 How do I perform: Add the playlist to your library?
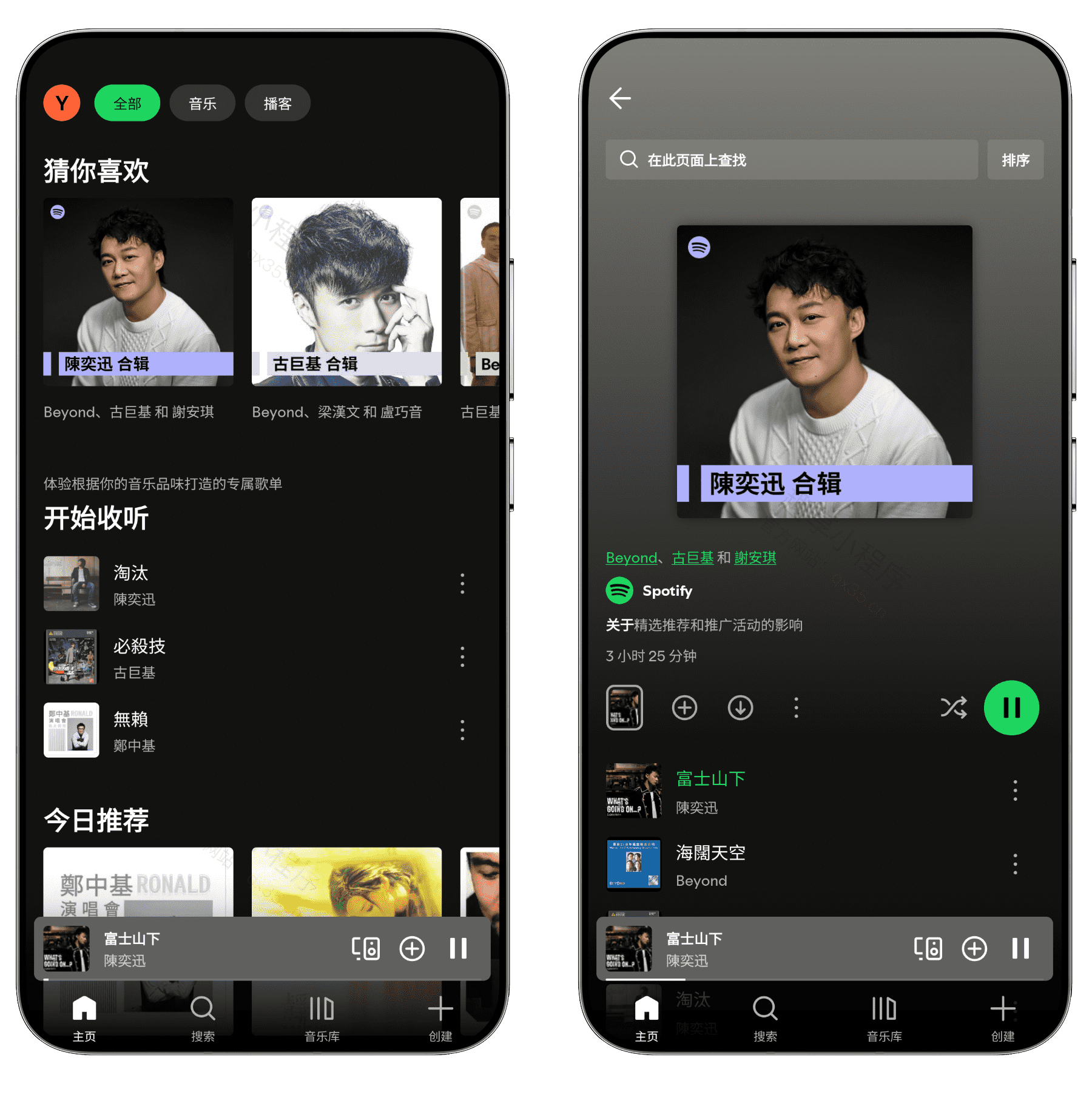pos(685,708)
